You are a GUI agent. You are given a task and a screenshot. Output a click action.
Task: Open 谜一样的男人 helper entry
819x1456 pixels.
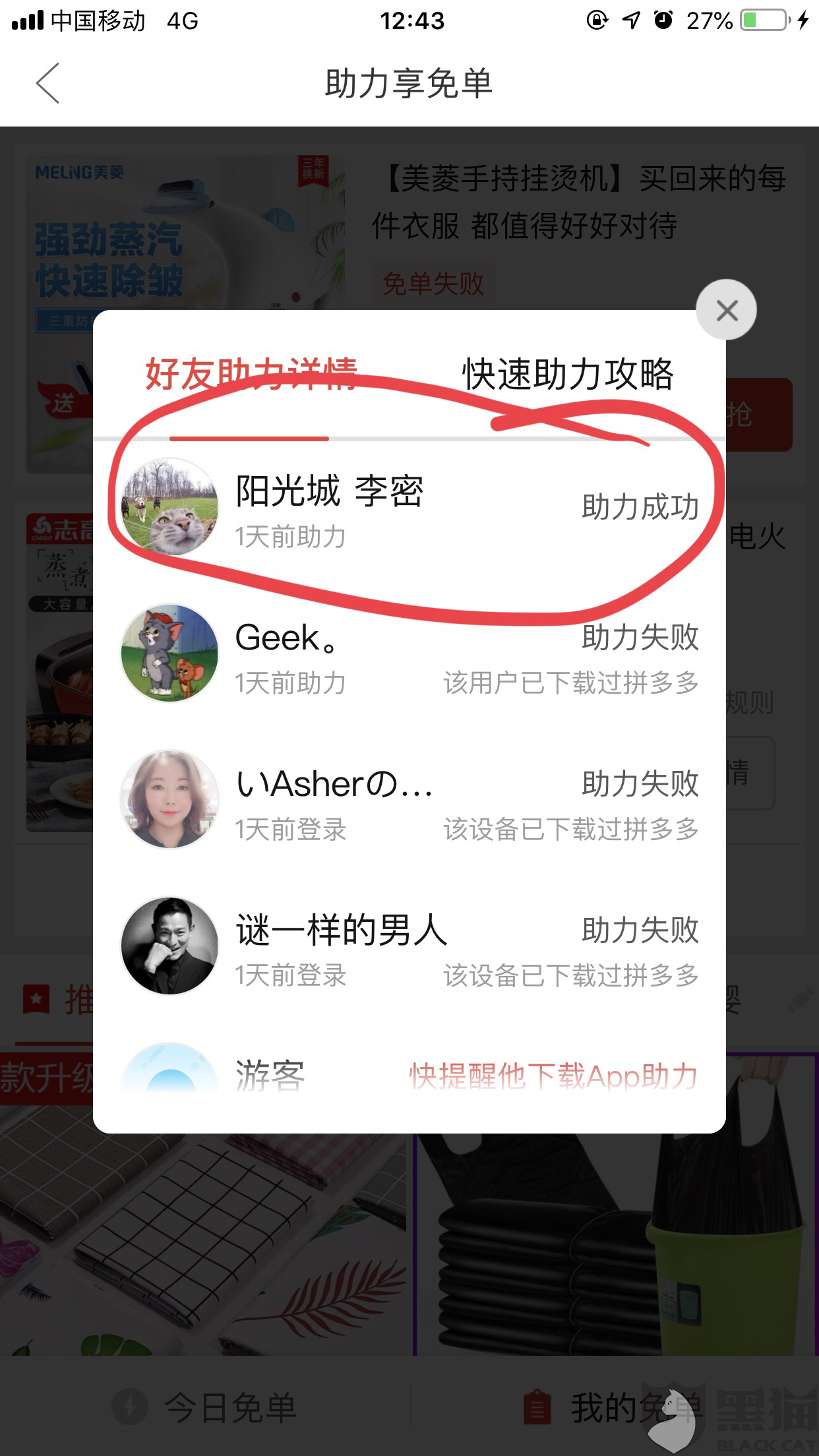409,947
